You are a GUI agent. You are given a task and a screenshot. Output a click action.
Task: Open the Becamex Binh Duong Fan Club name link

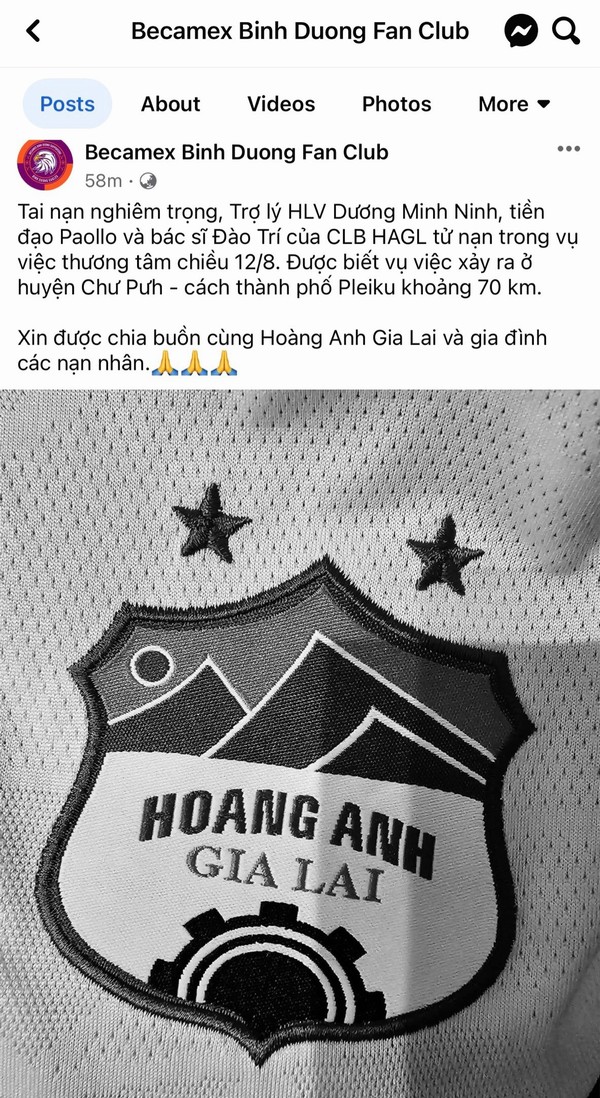click(236, 153)
